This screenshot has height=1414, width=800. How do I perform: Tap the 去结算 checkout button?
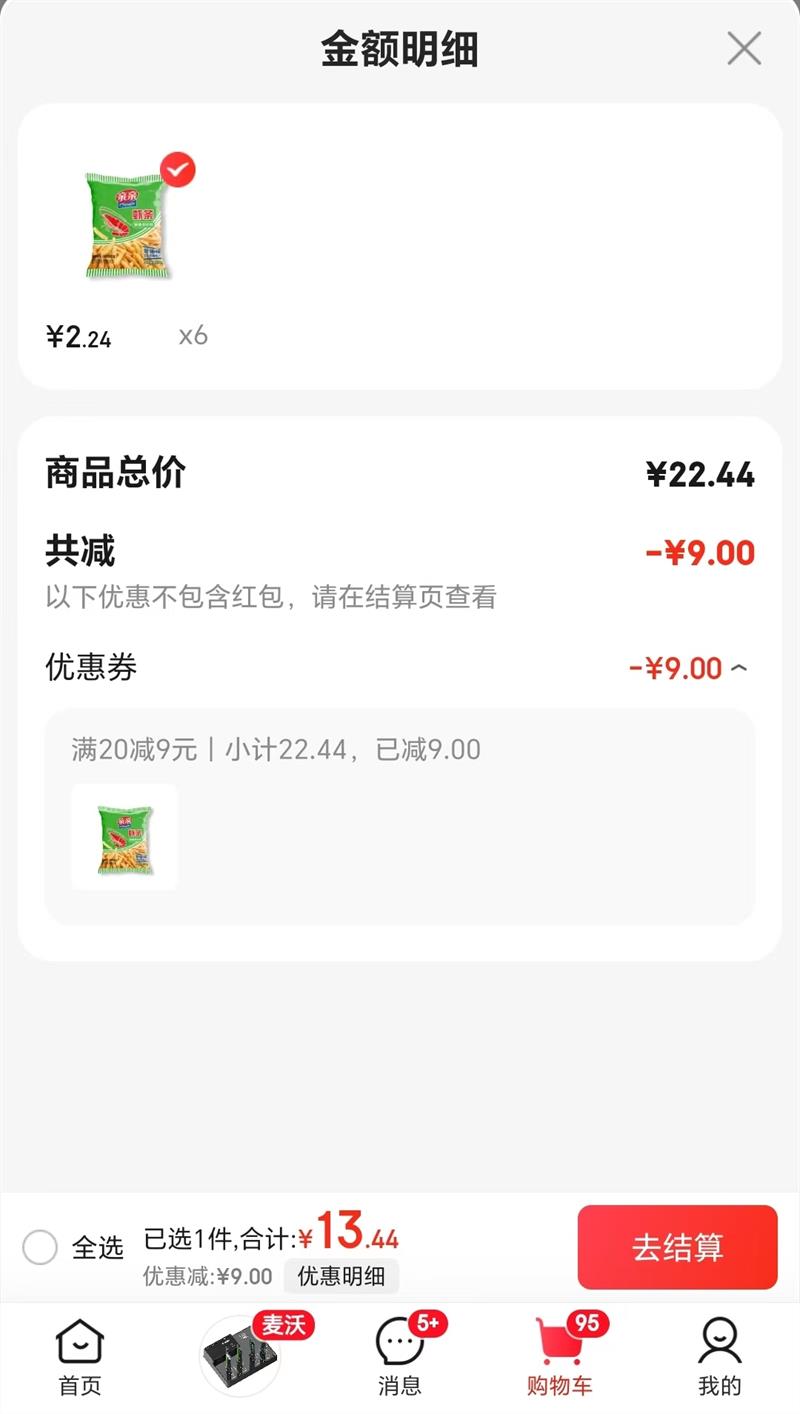pos(678,1247)
